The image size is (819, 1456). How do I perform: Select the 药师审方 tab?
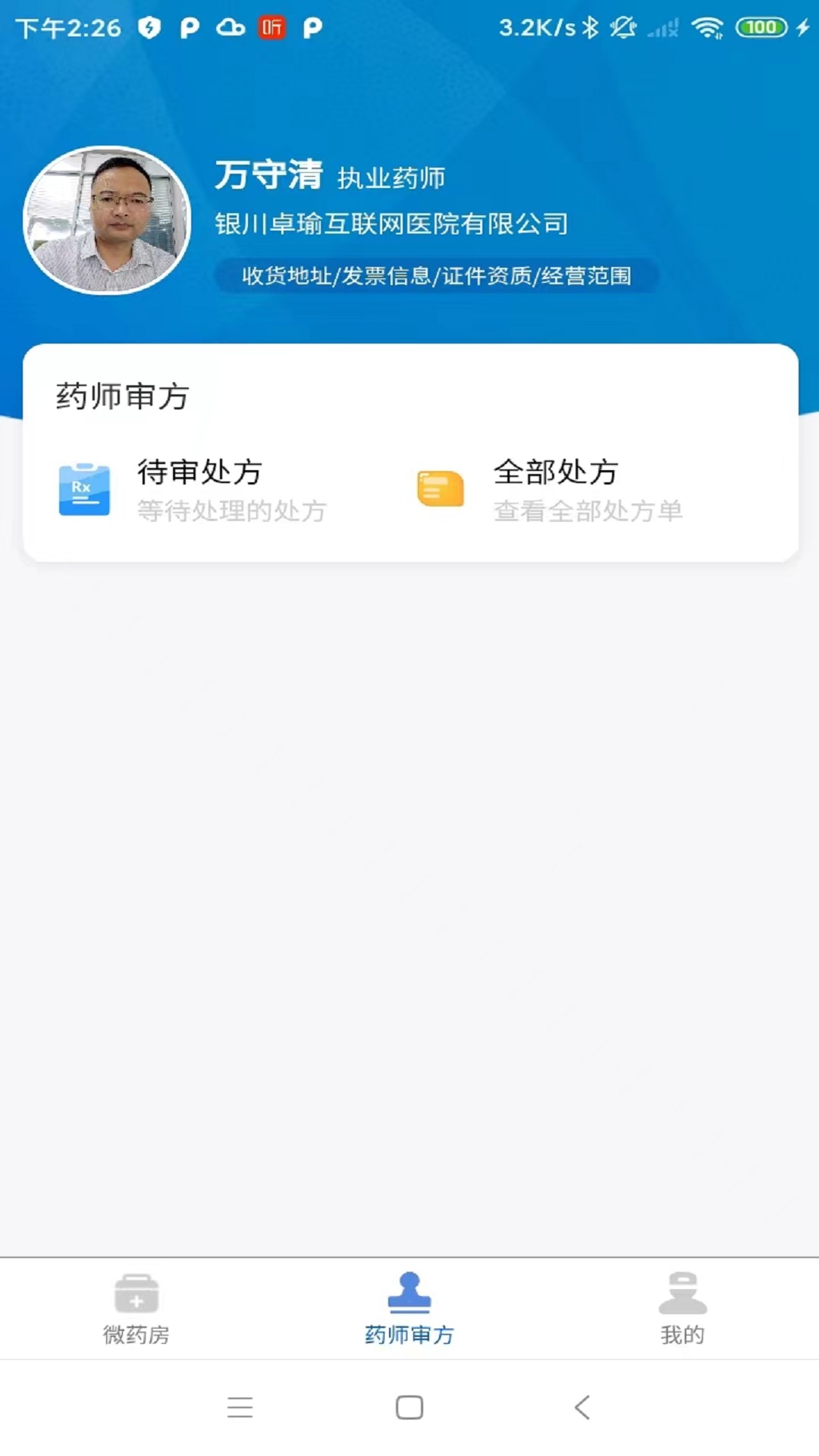click(409, 1308)
